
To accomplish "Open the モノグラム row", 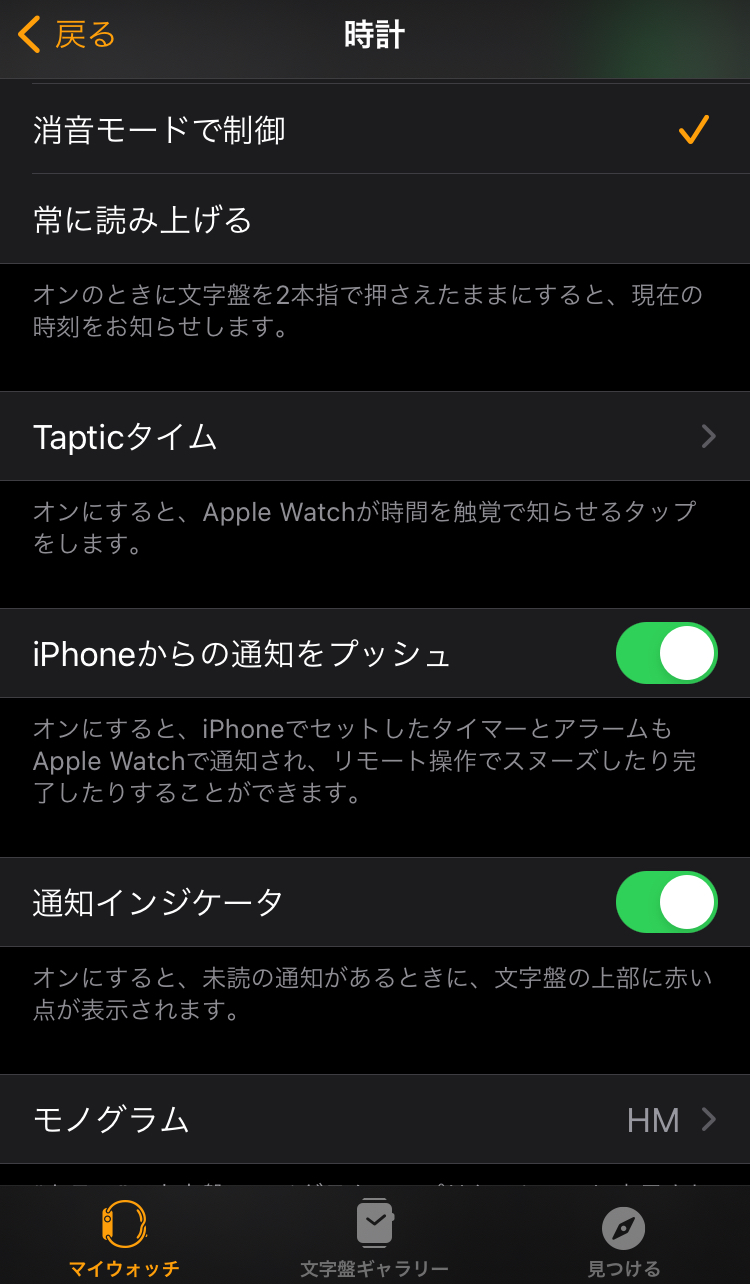I will [x=375, y=1119].
